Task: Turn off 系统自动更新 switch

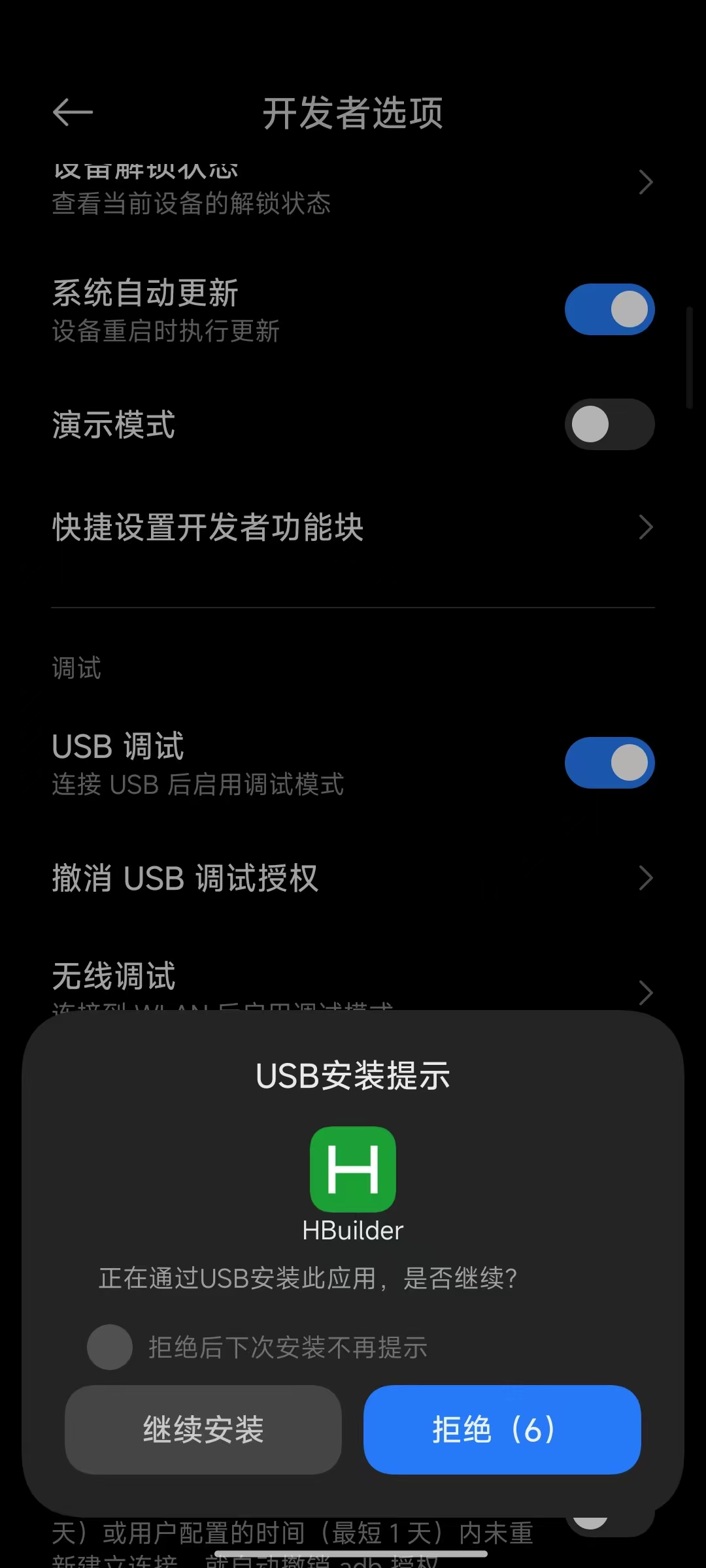Action: click(x=609, y=309)
